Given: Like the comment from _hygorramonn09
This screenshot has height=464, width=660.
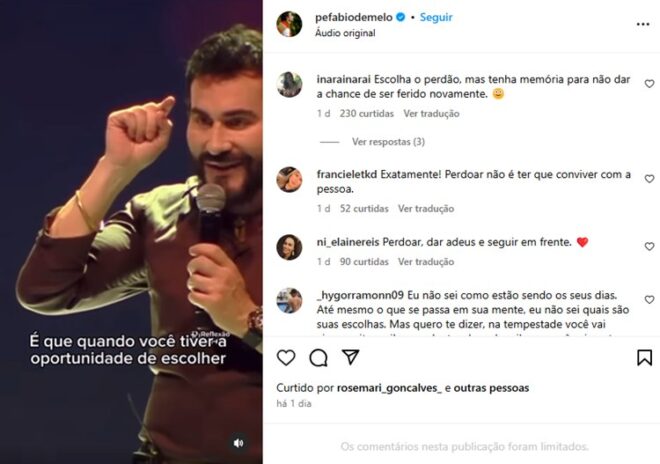Looking at the screenshot, I should tap(649, 298).
